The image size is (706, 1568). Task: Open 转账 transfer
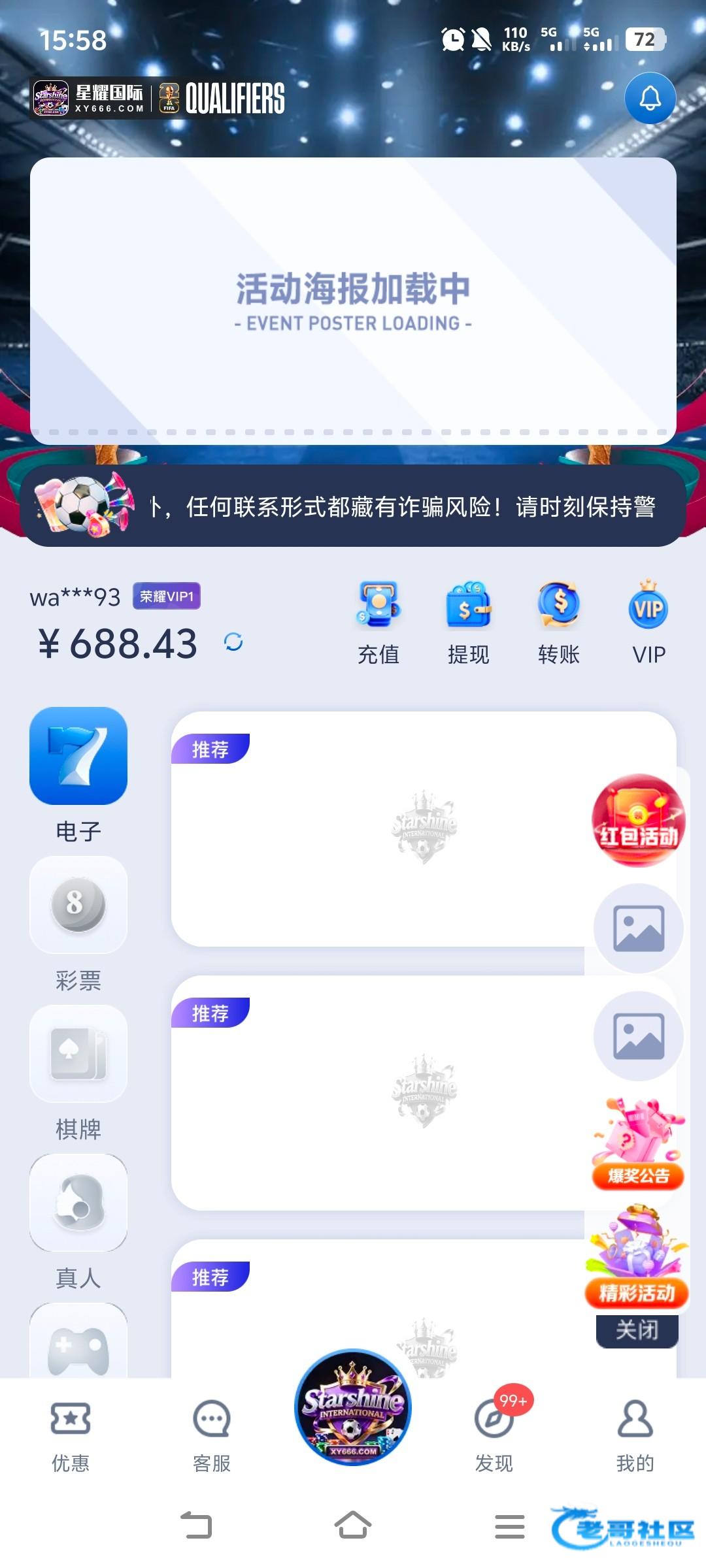559,621
